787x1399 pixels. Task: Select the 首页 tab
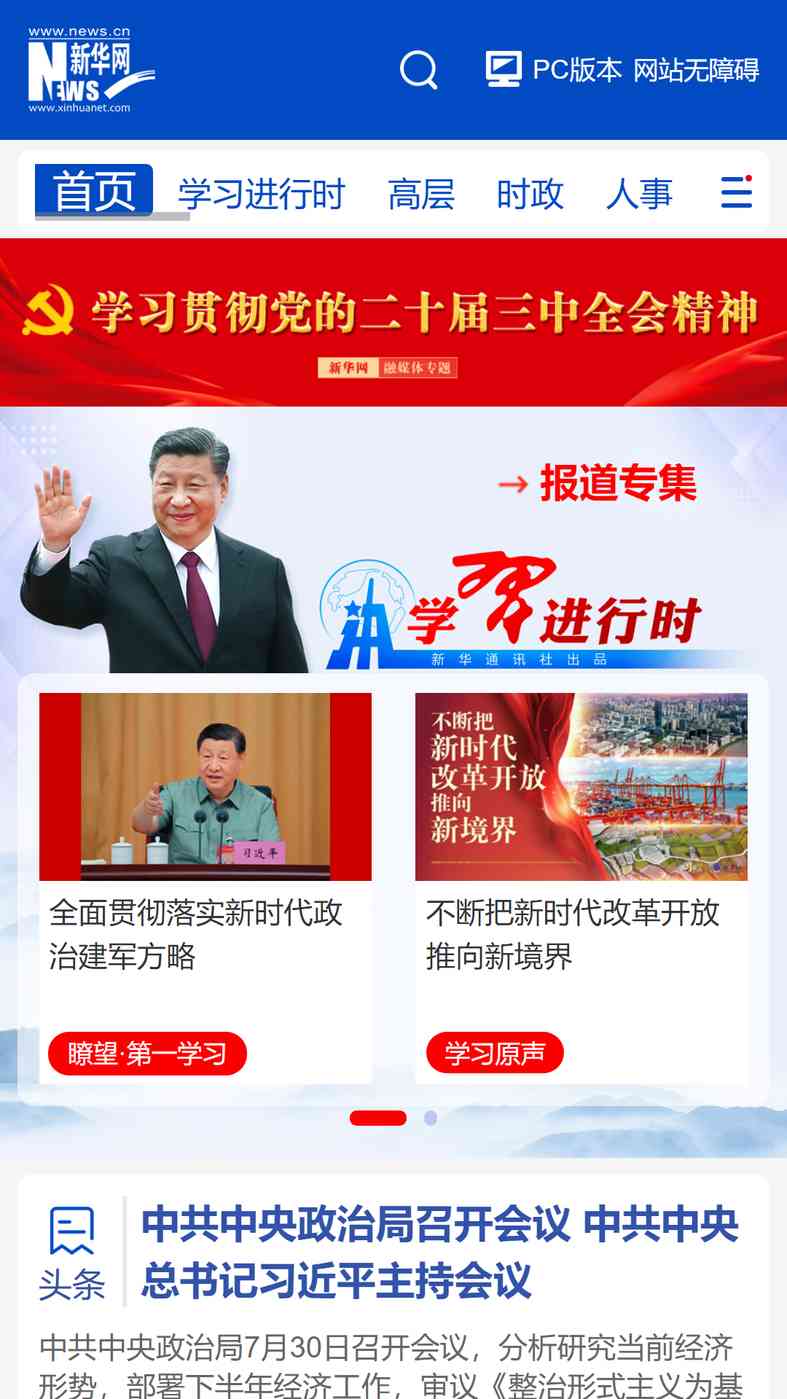(x=94, y=191)
